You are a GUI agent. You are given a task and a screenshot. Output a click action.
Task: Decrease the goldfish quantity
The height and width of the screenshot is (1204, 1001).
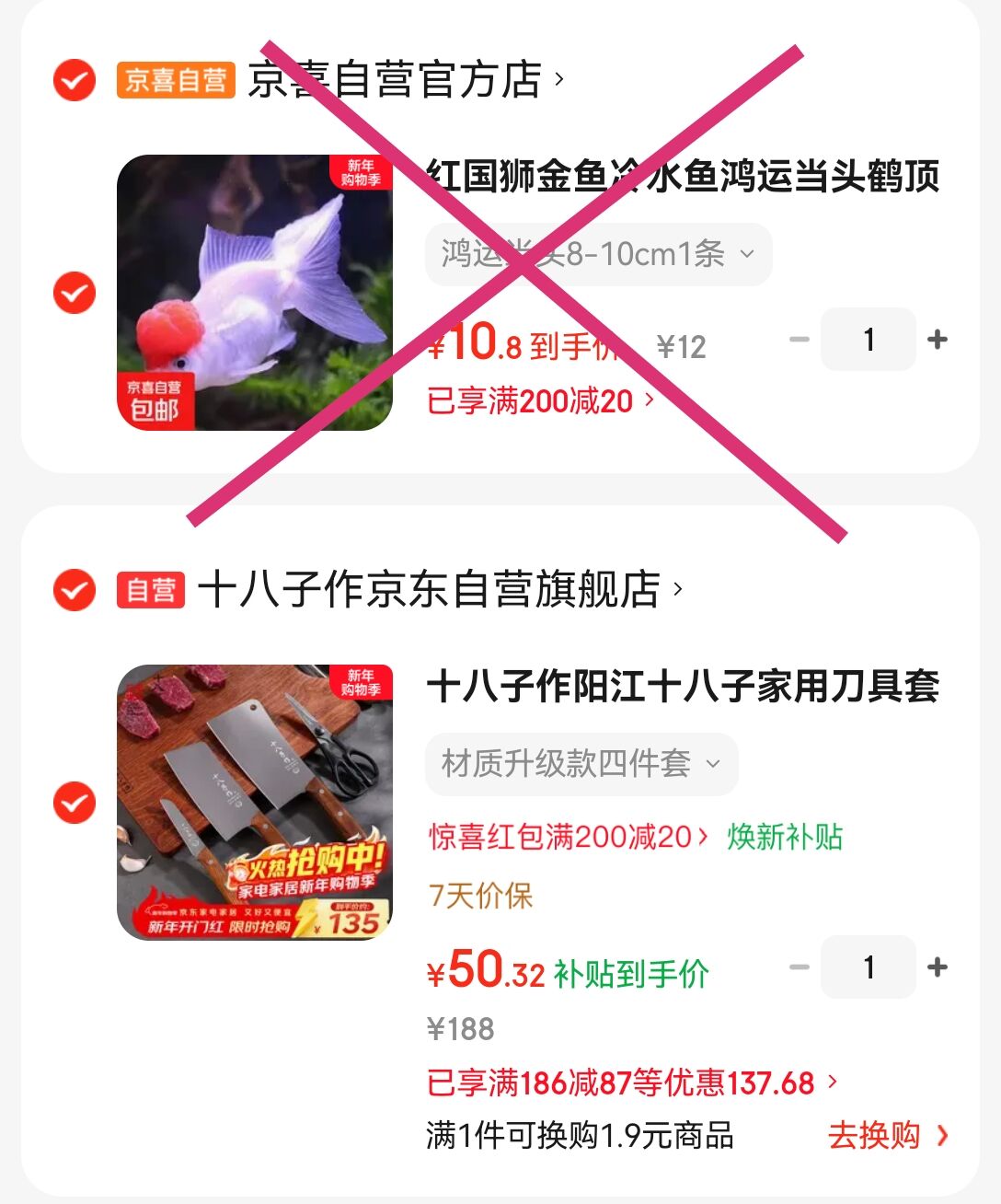click(800, 340)
